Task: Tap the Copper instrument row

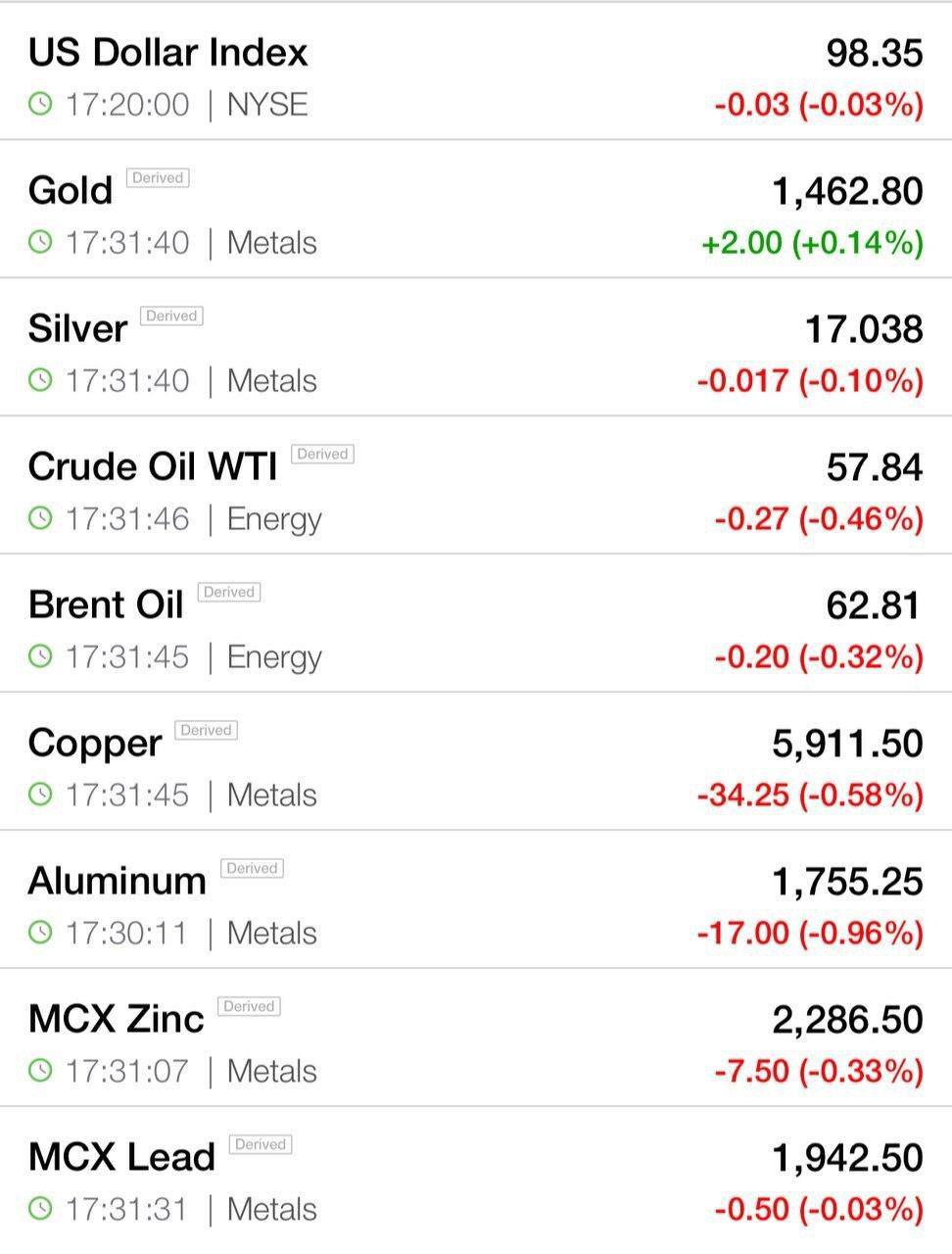Action: point(95,744)
